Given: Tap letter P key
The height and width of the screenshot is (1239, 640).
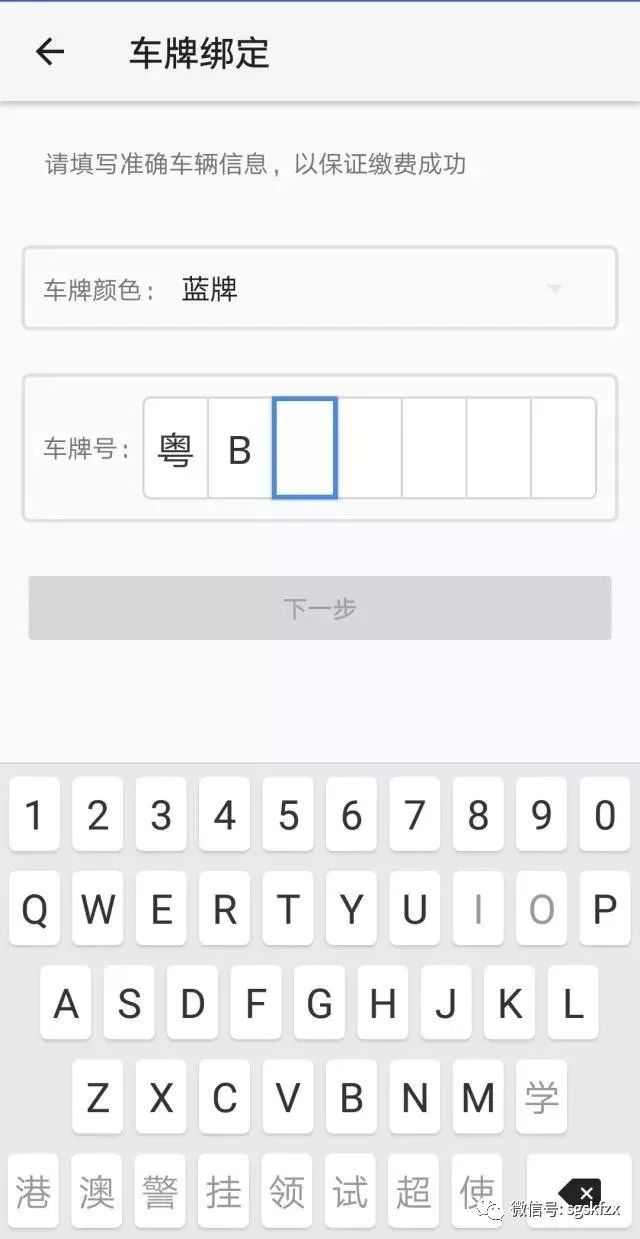Looking at the screenshot, I should click(x=605, y=909).
